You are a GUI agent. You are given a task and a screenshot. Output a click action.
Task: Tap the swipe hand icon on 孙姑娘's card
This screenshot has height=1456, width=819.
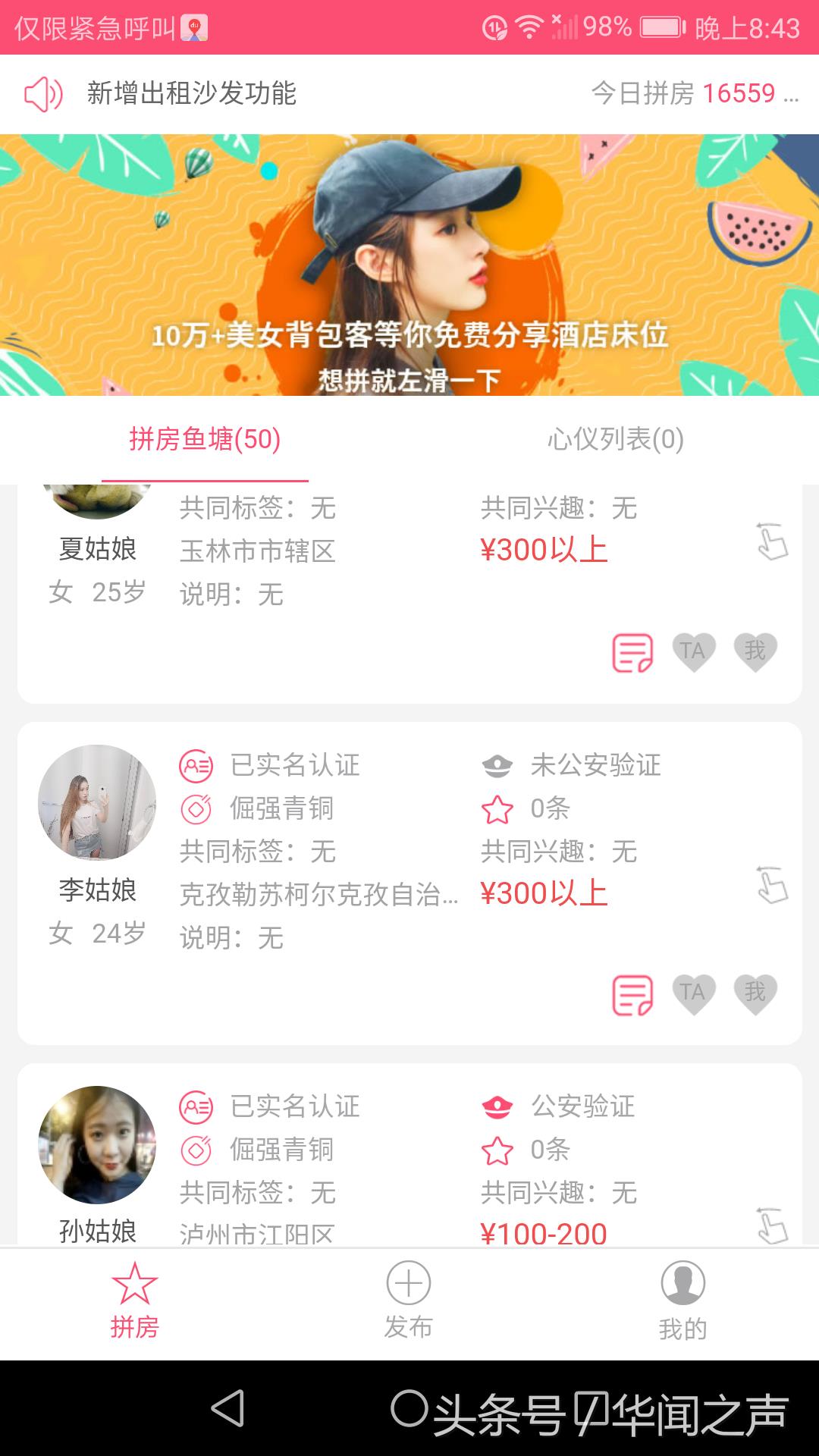coord(772,1225)
